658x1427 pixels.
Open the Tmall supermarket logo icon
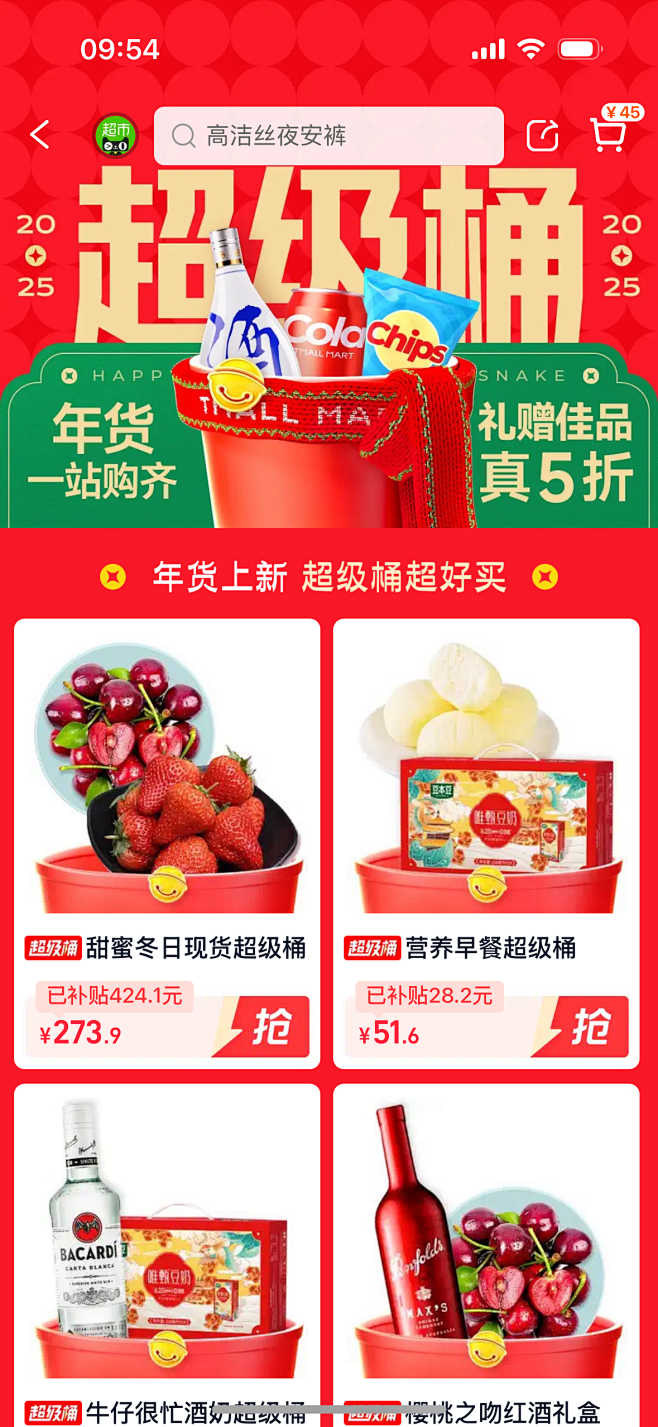(116, 136)
